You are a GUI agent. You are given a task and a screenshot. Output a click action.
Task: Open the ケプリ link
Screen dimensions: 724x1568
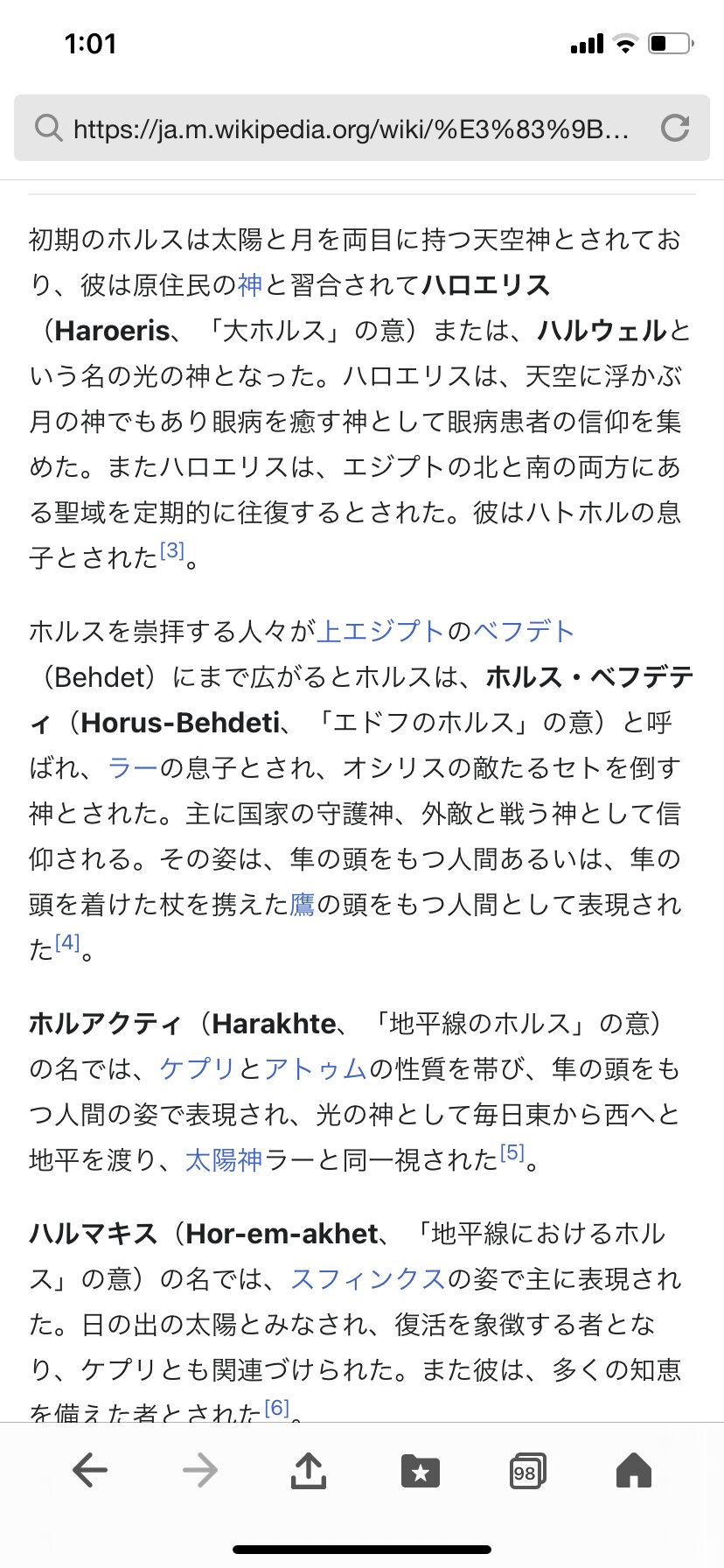tap(198, 1069)
